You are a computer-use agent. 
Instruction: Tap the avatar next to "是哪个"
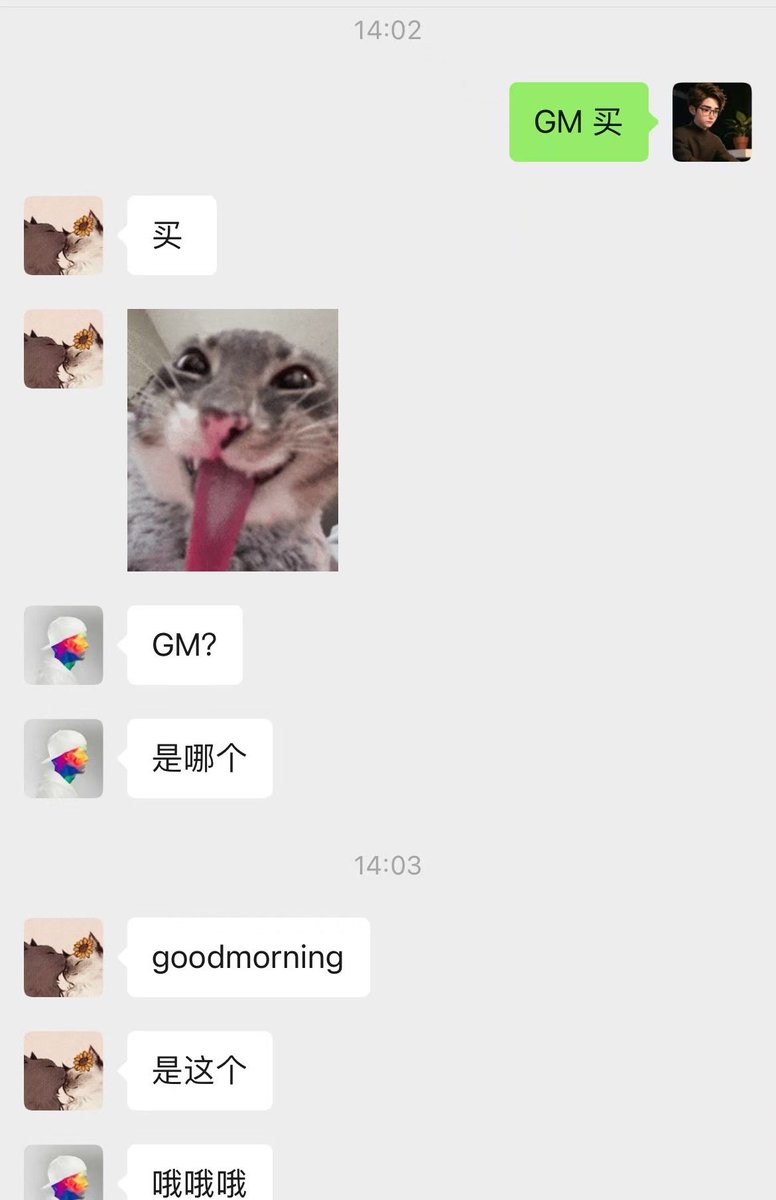pyautogui.click(x=64, y=758)
